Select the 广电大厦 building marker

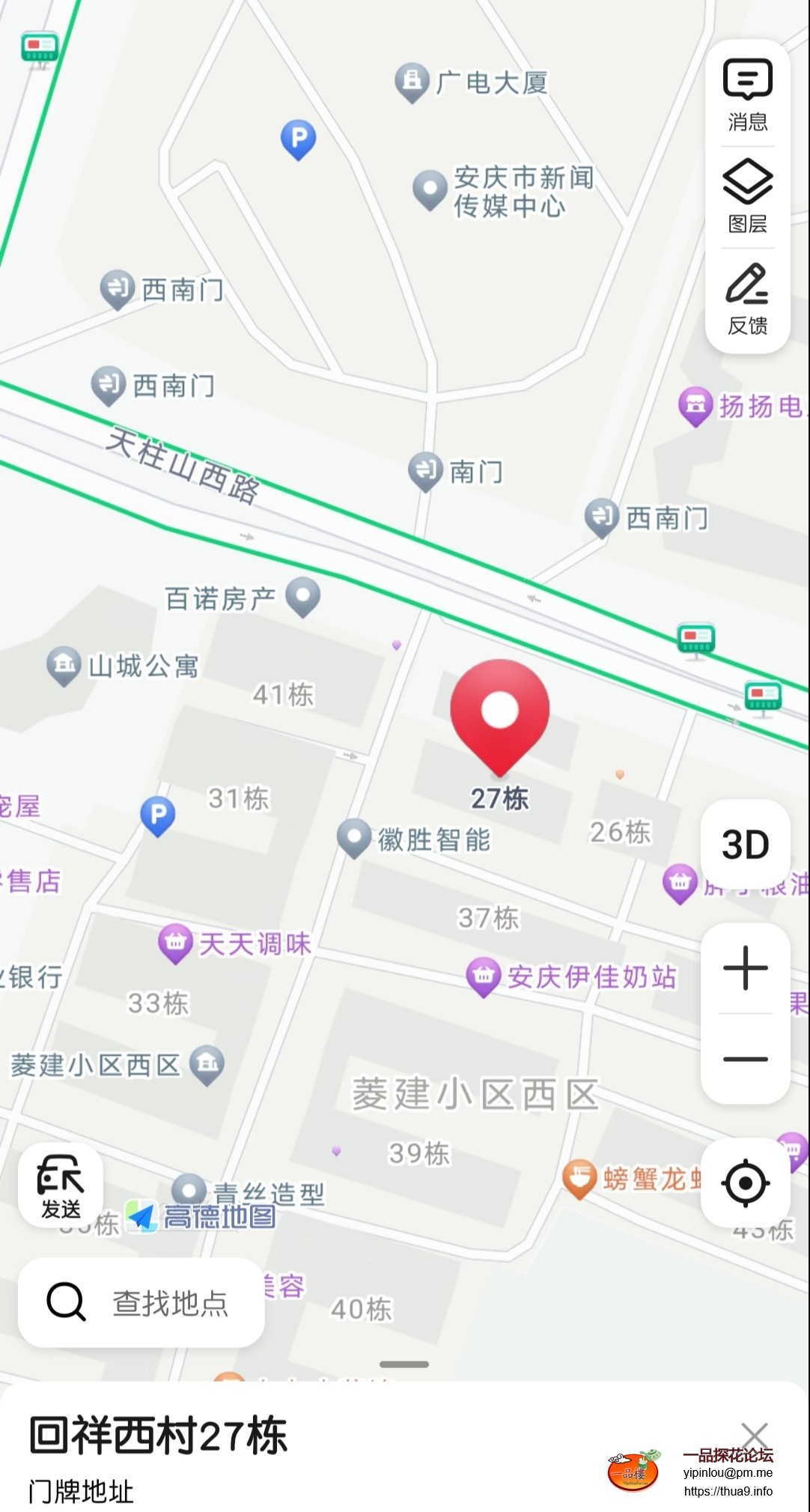click(x=412, y=82)
